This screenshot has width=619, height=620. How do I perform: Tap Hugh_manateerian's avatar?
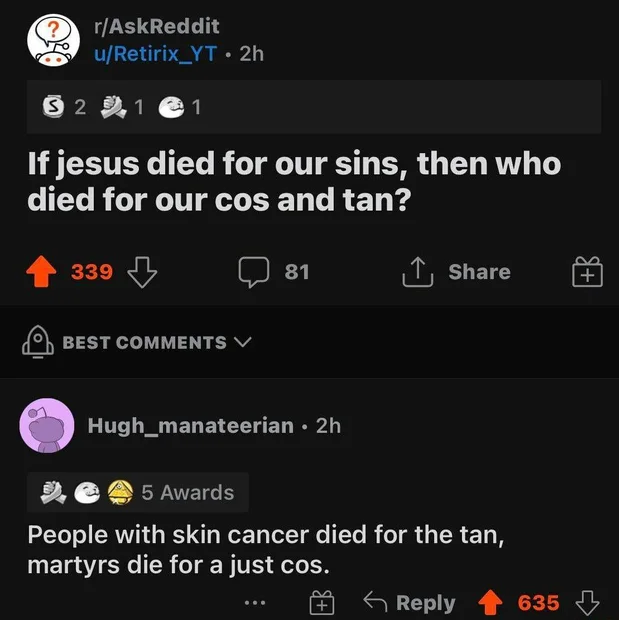coord(46,425)
